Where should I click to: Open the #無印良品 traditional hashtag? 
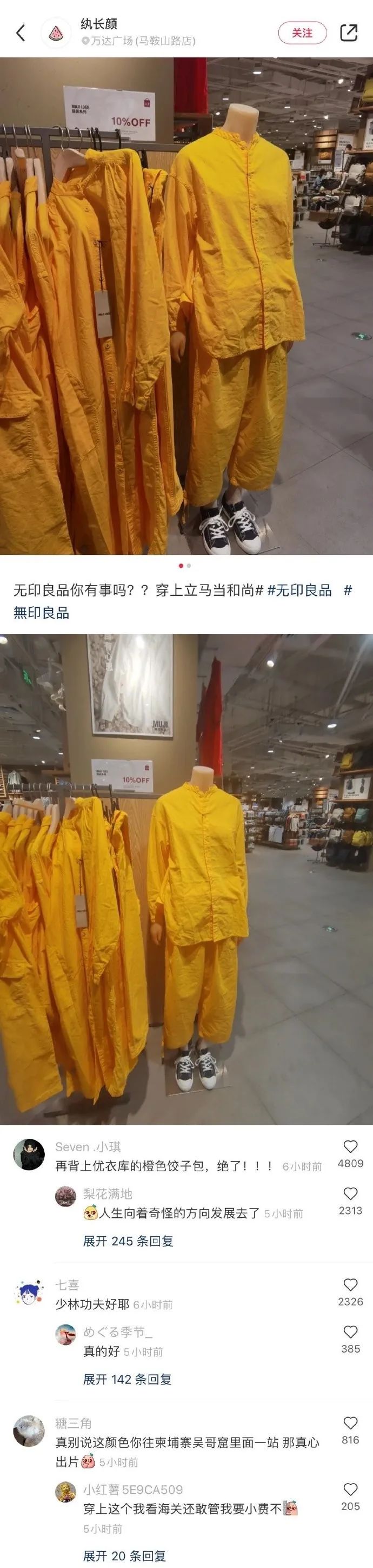[41, 612]
